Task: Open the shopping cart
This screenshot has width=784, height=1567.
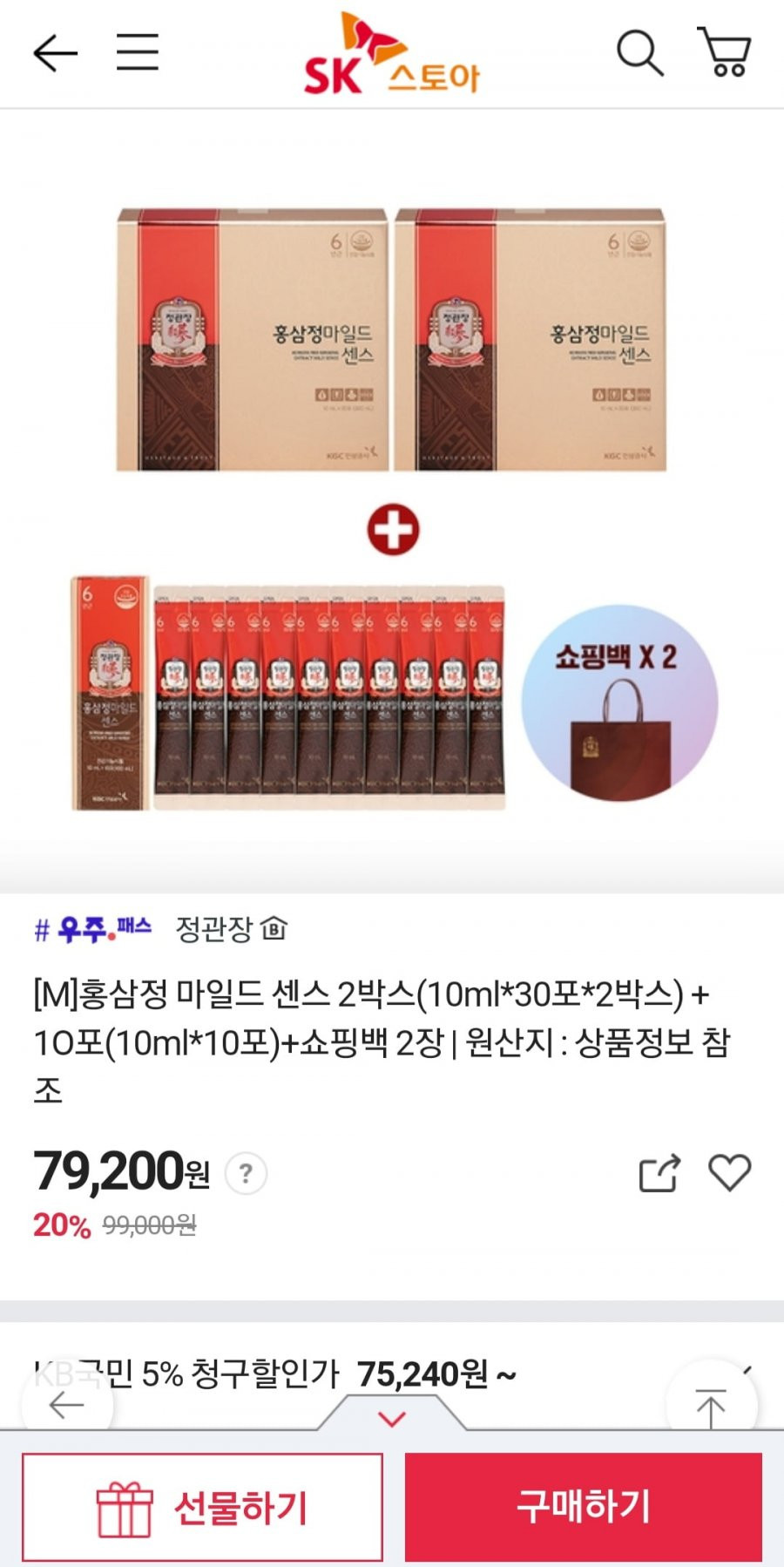Action: point(725,52)
